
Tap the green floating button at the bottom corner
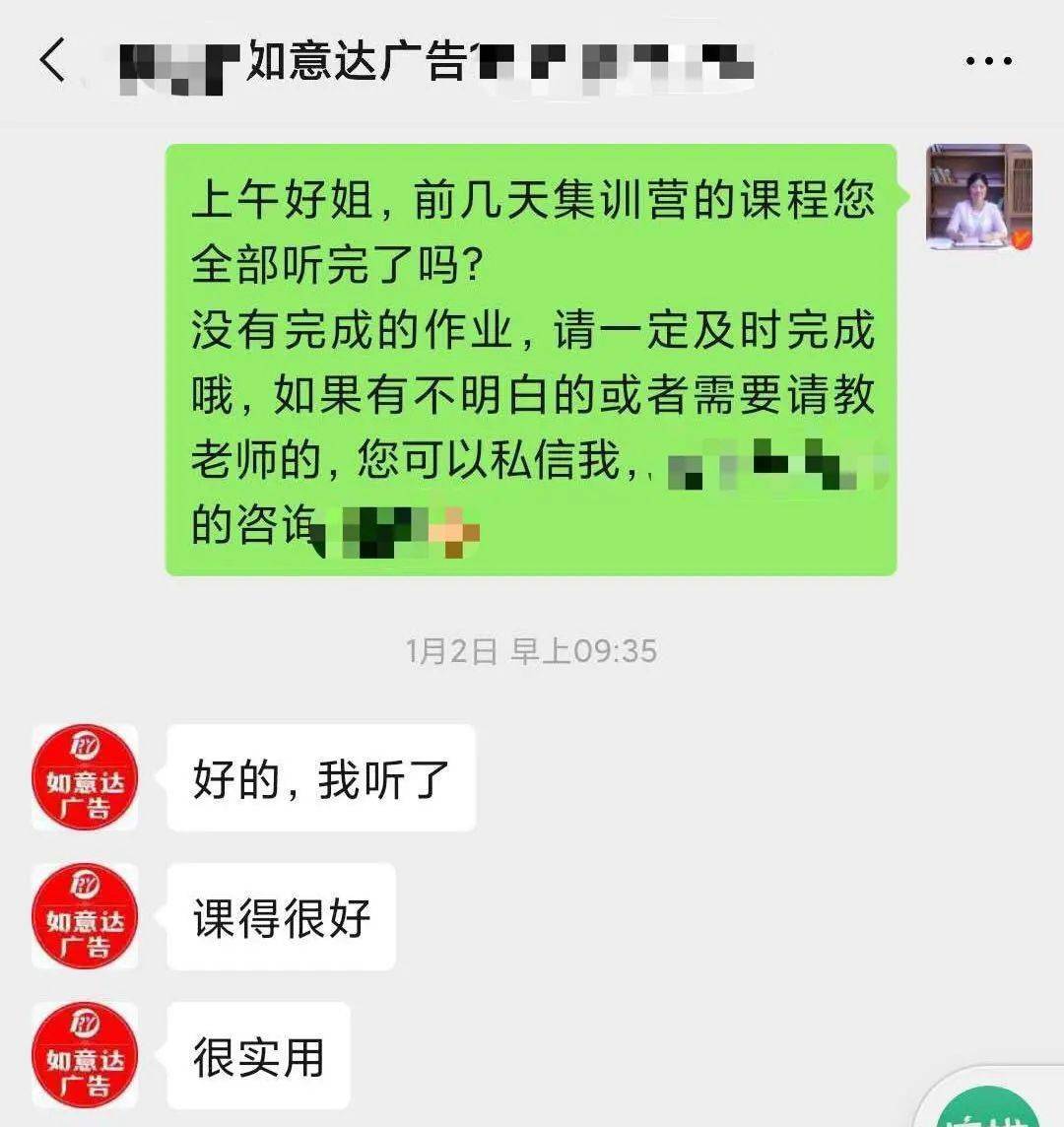(x=990, y=1111)
